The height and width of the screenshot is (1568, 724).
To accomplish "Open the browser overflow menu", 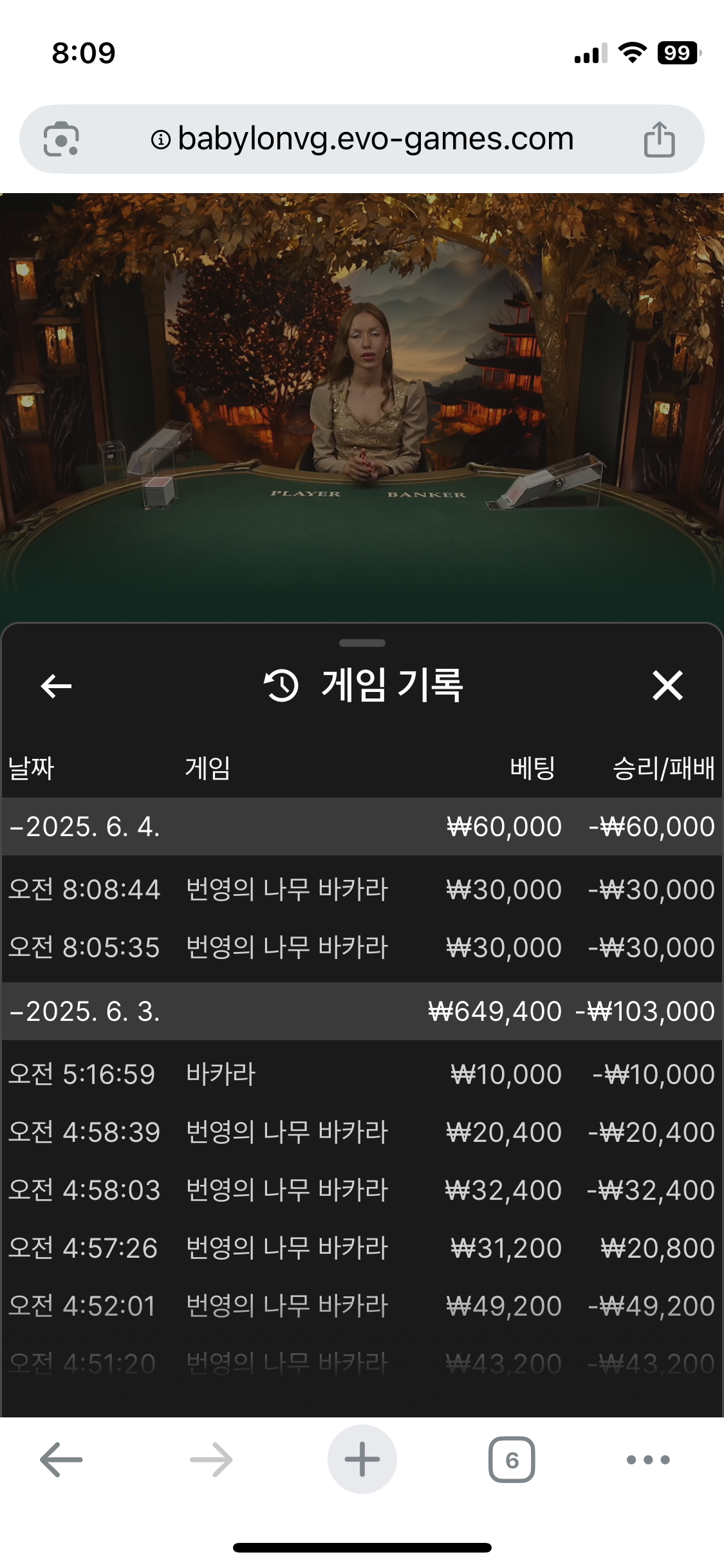I will 648,1460.
